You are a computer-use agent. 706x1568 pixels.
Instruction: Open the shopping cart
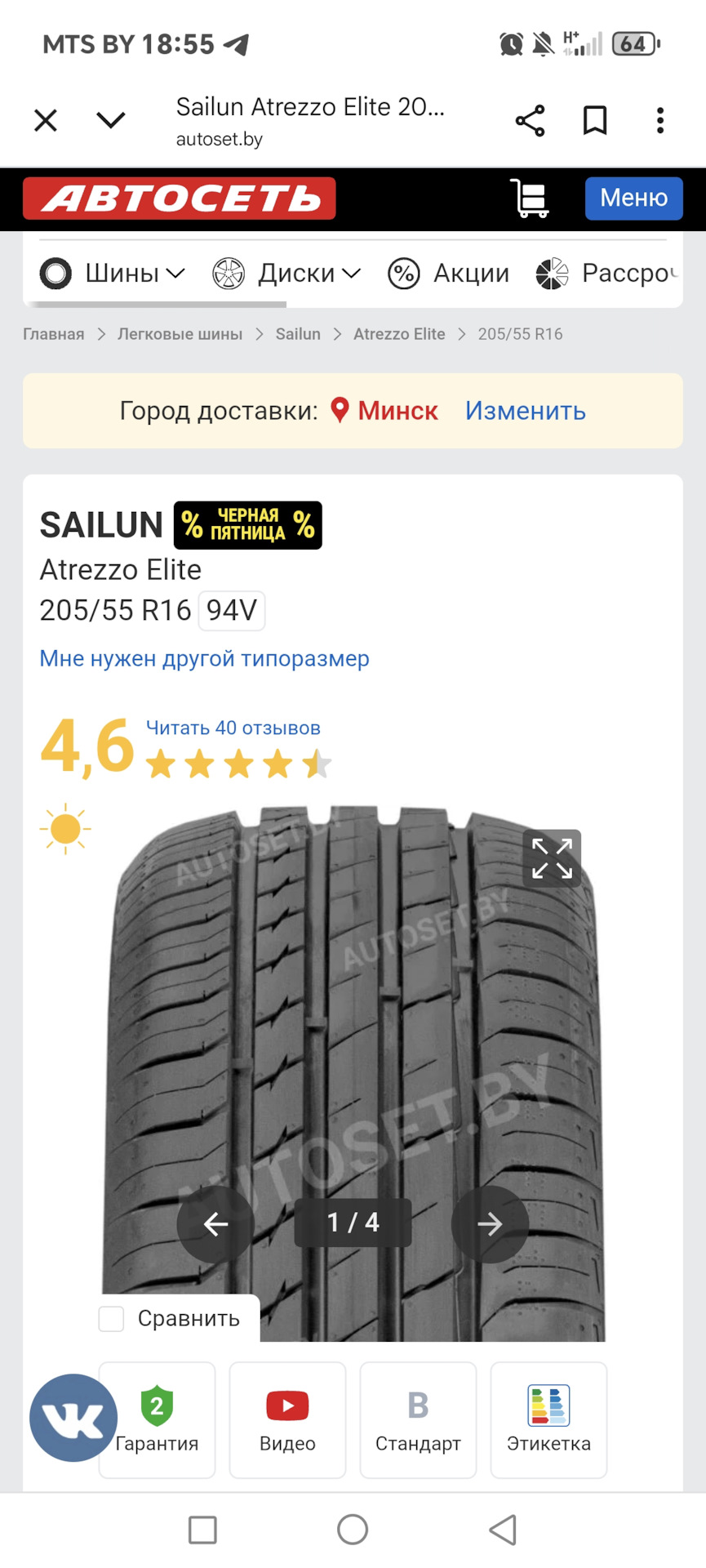point(530,198)
